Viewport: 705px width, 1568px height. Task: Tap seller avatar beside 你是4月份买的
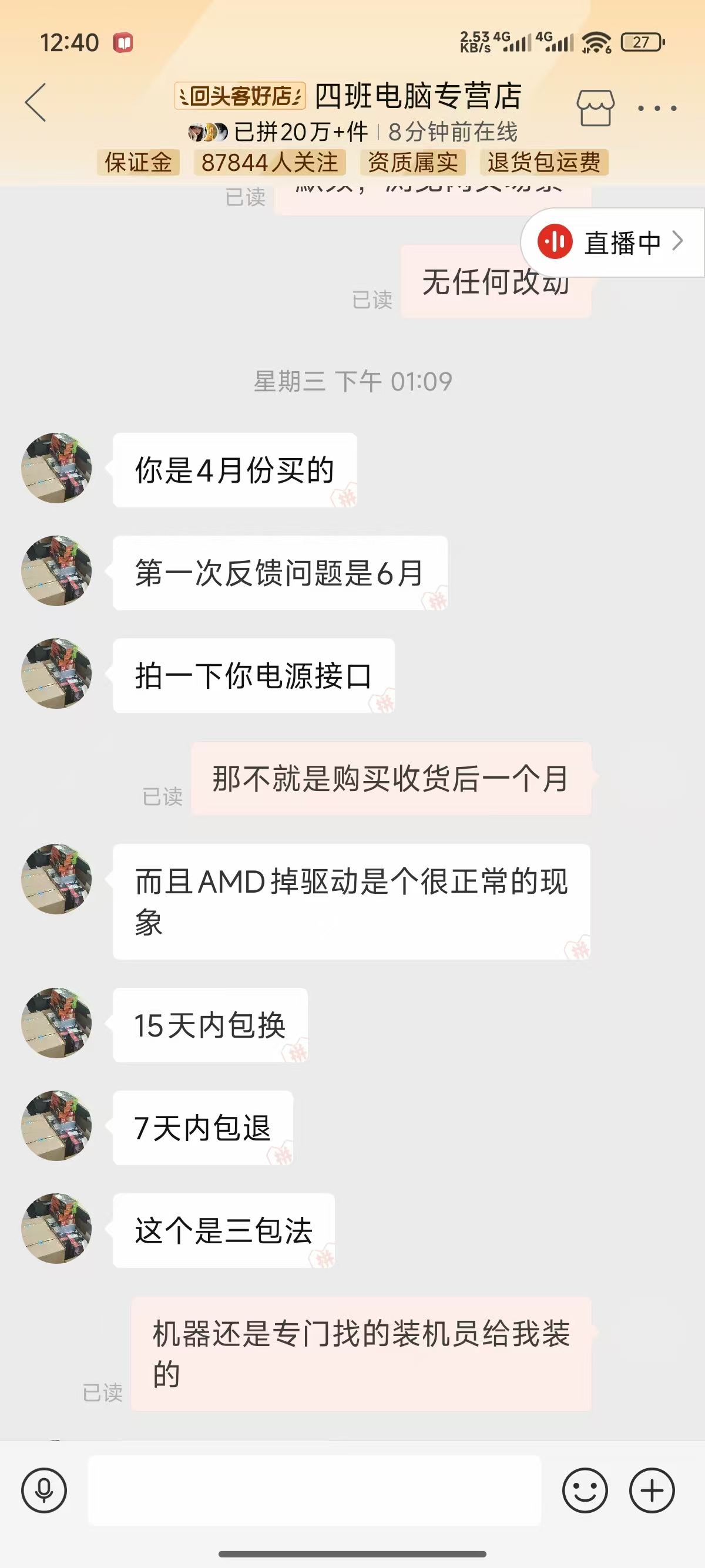point(56,467)
